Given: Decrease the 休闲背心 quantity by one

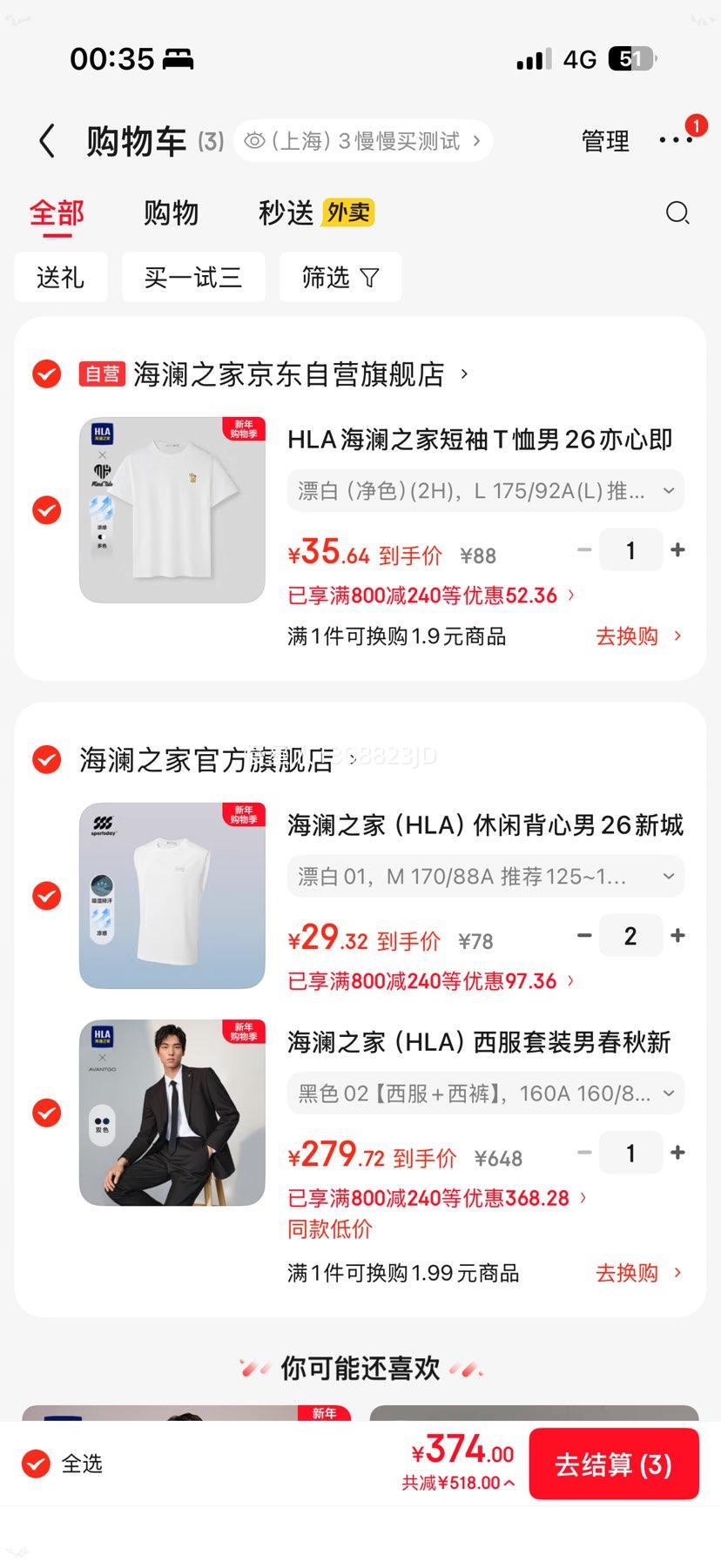Looking at the screenshot, I should coord(584,936).
